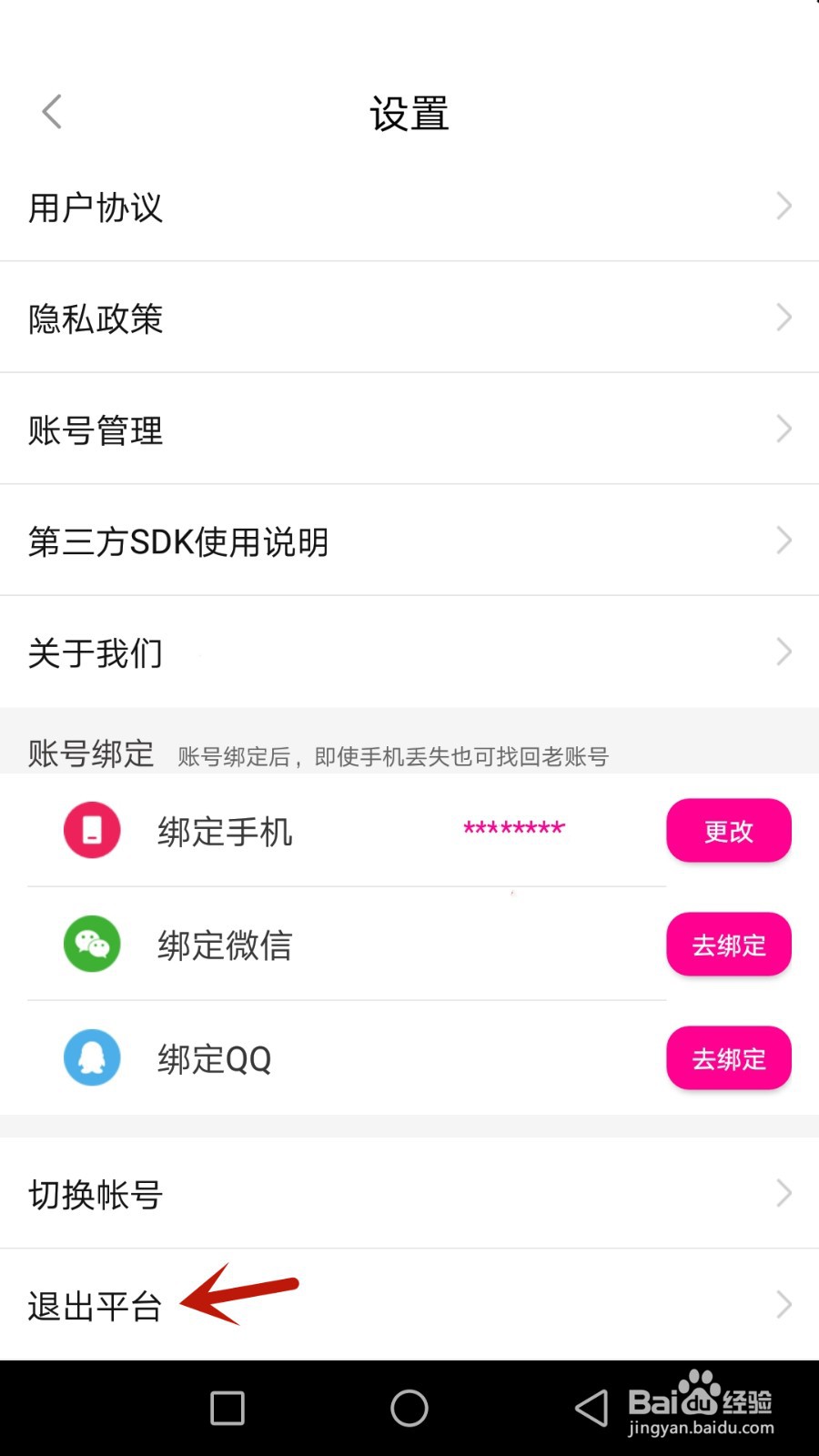
Task: Select 切换帐号
Action: [x=409, y=1194]
